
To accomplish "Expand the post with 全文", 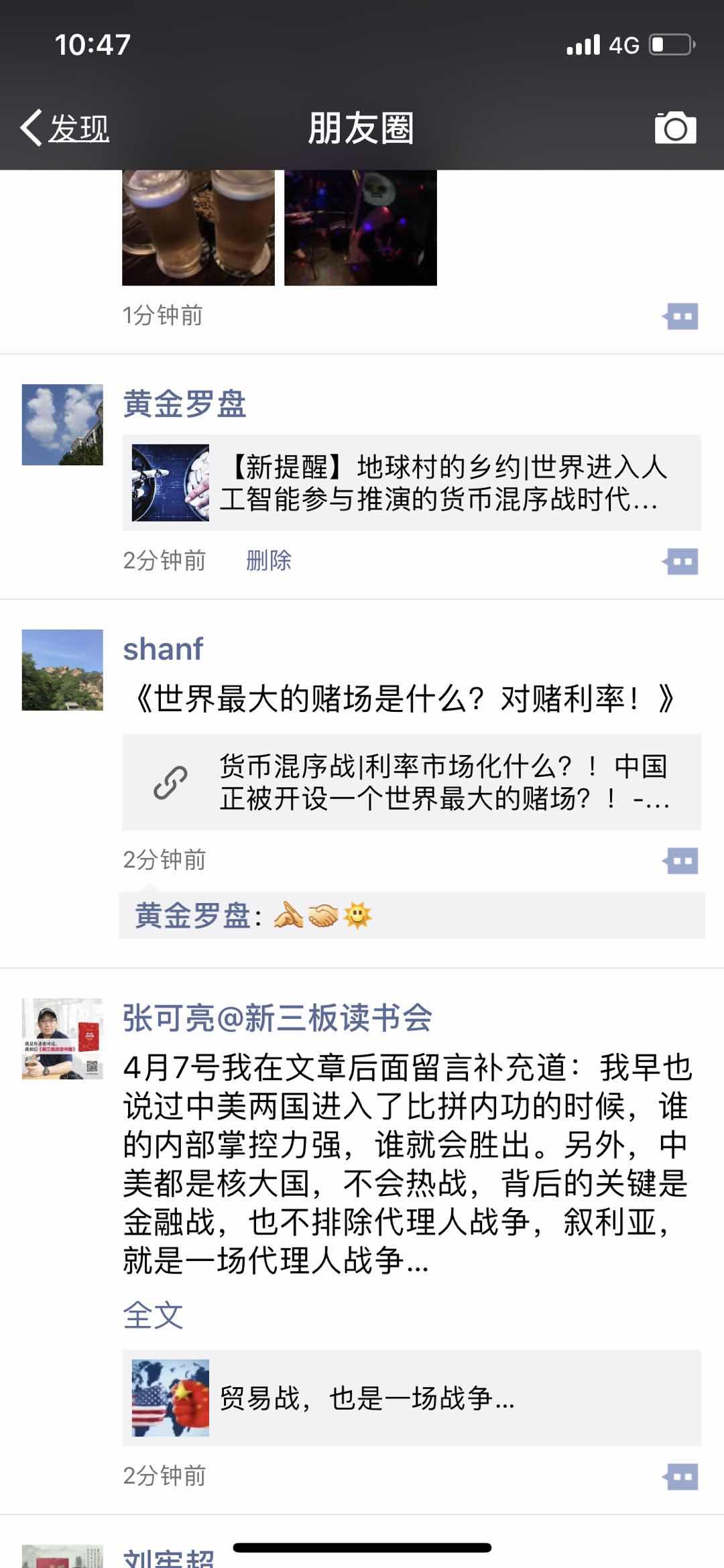I will point(153,1315).
